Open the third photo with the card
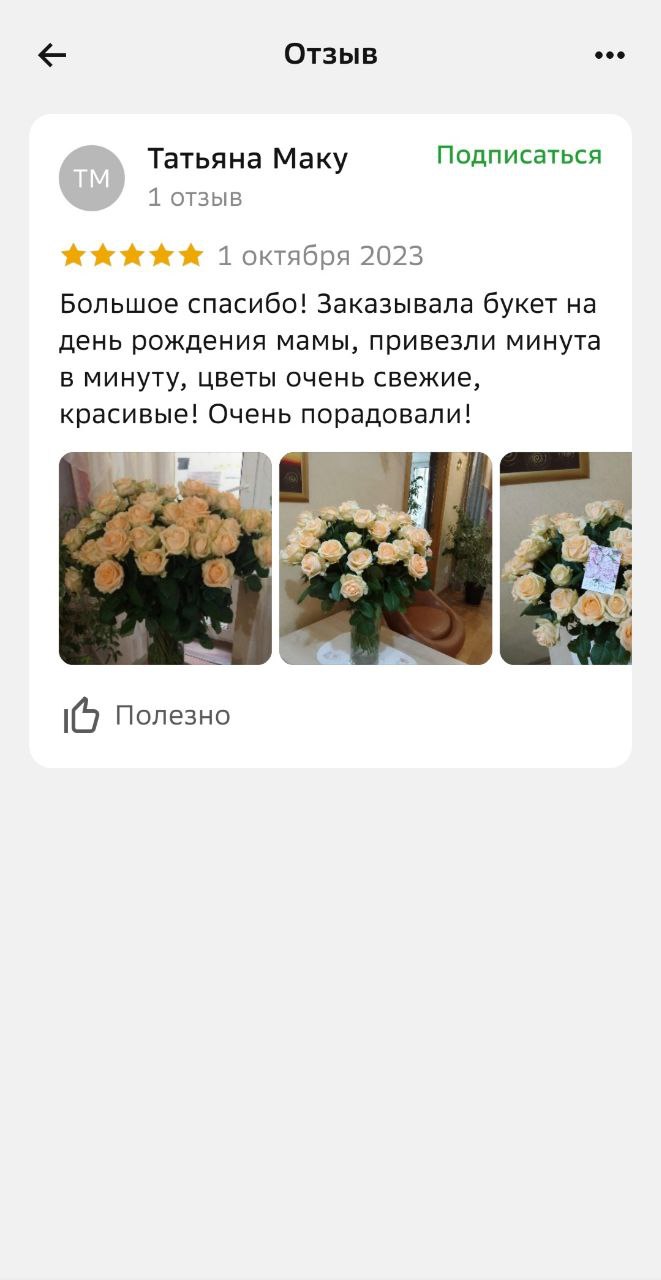This screenshot has width=661, height=1280. tap(566, 558)
